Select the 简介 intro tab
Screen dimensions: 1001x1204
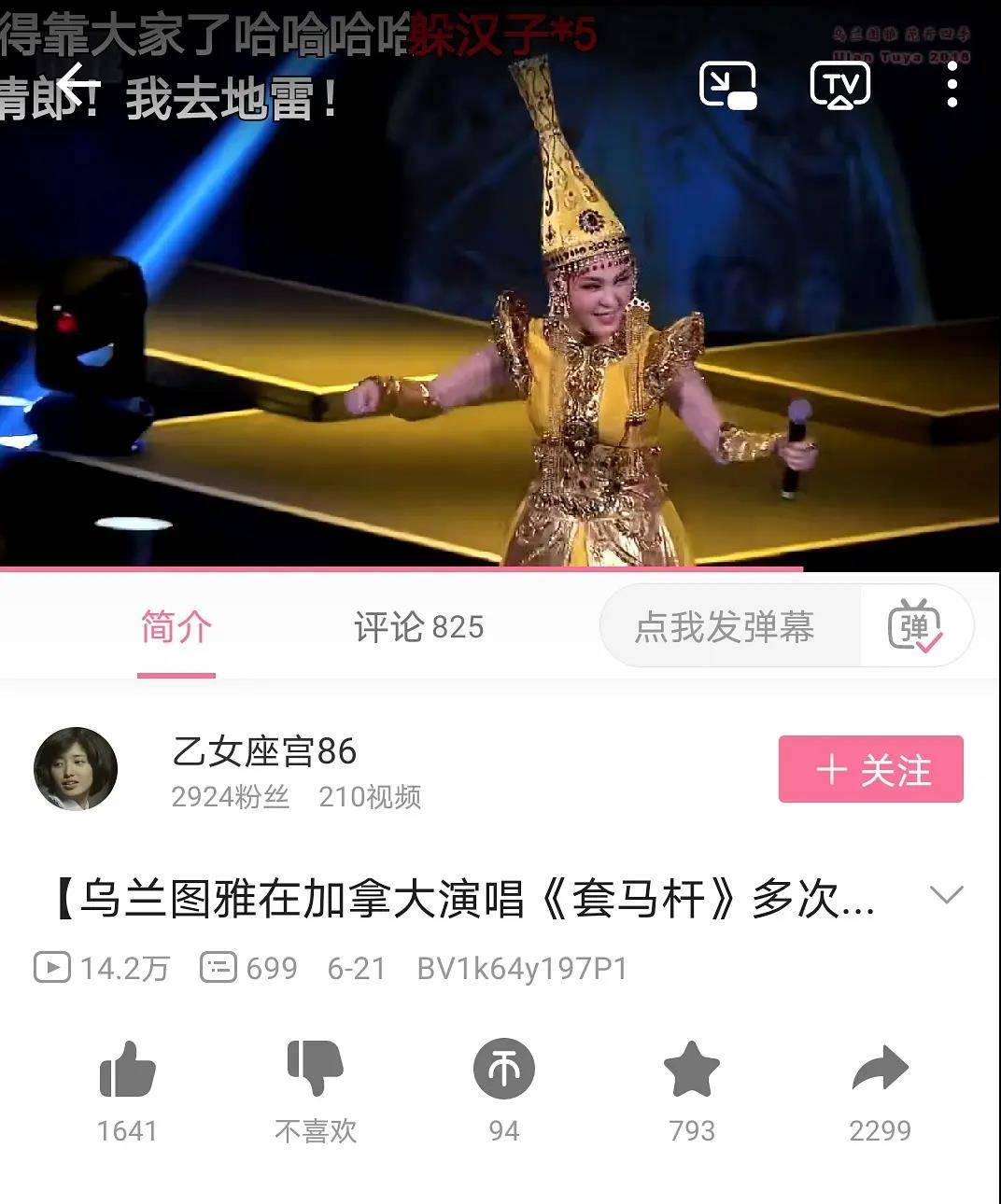click(x=177, y=627)
